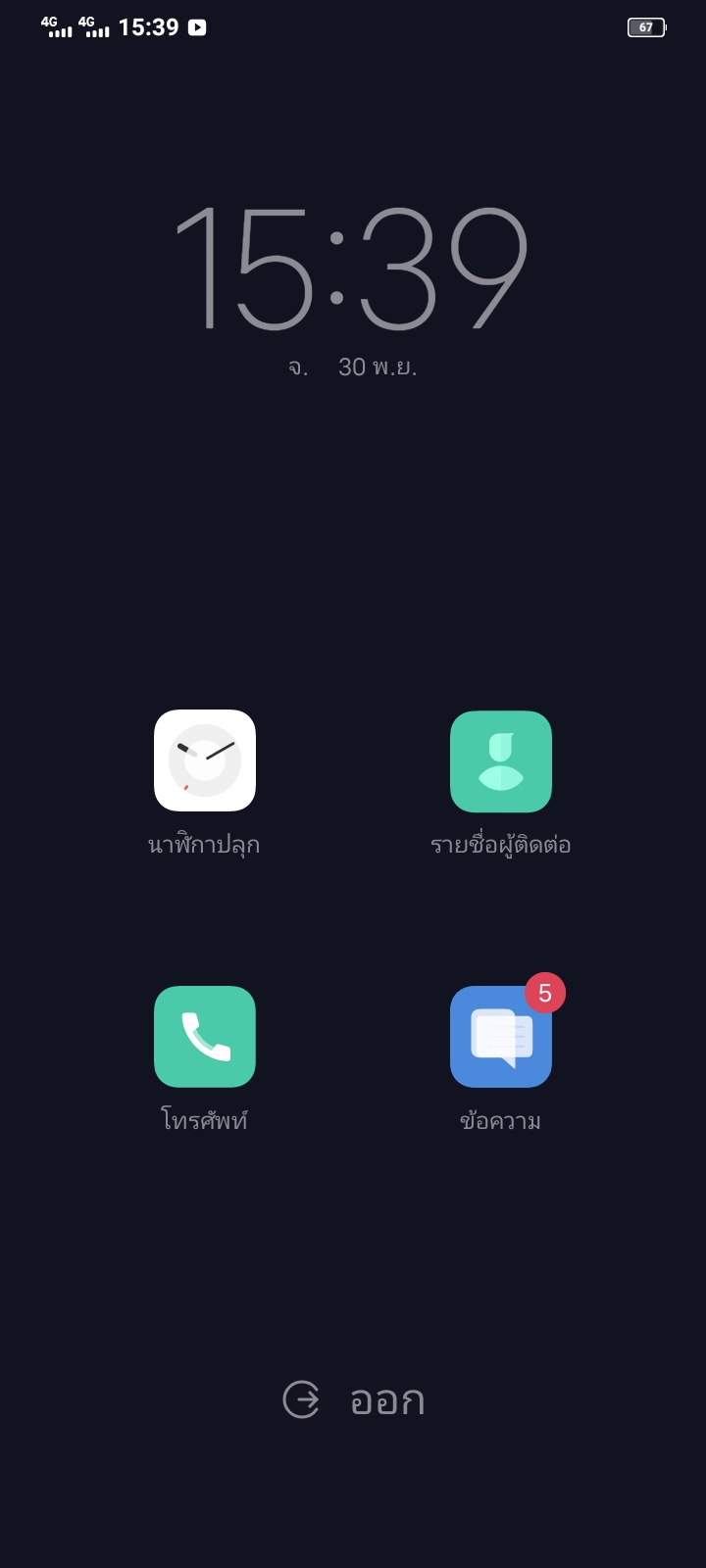This screenshot has width=706, height=1568.
Task: Open the นาฬิกาปลุก alarm clock app
Action: tap(205, 760)
